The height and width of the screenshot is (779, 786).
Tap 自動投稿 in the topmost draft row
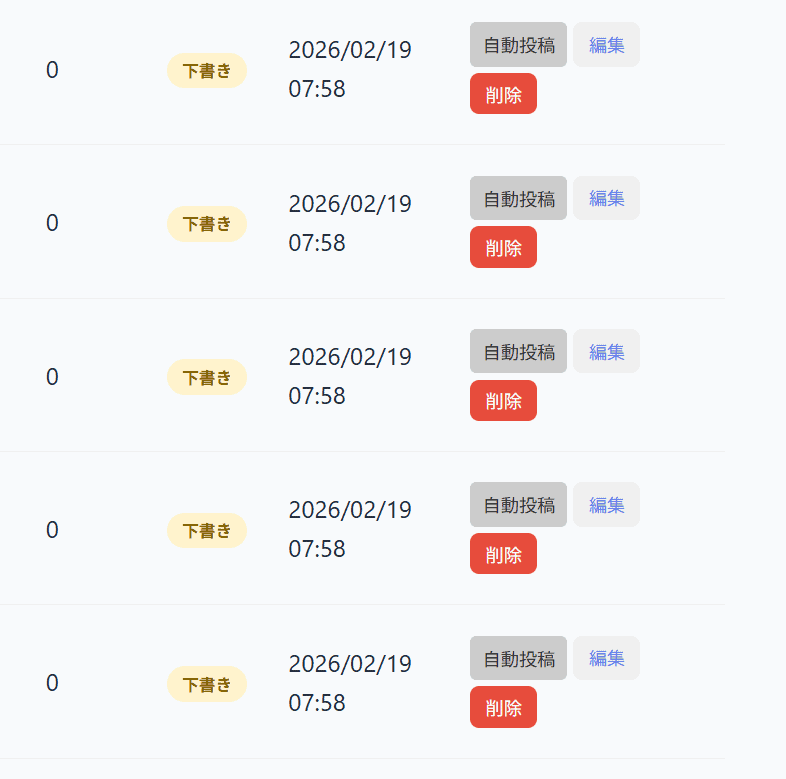[x=518, y=45]
